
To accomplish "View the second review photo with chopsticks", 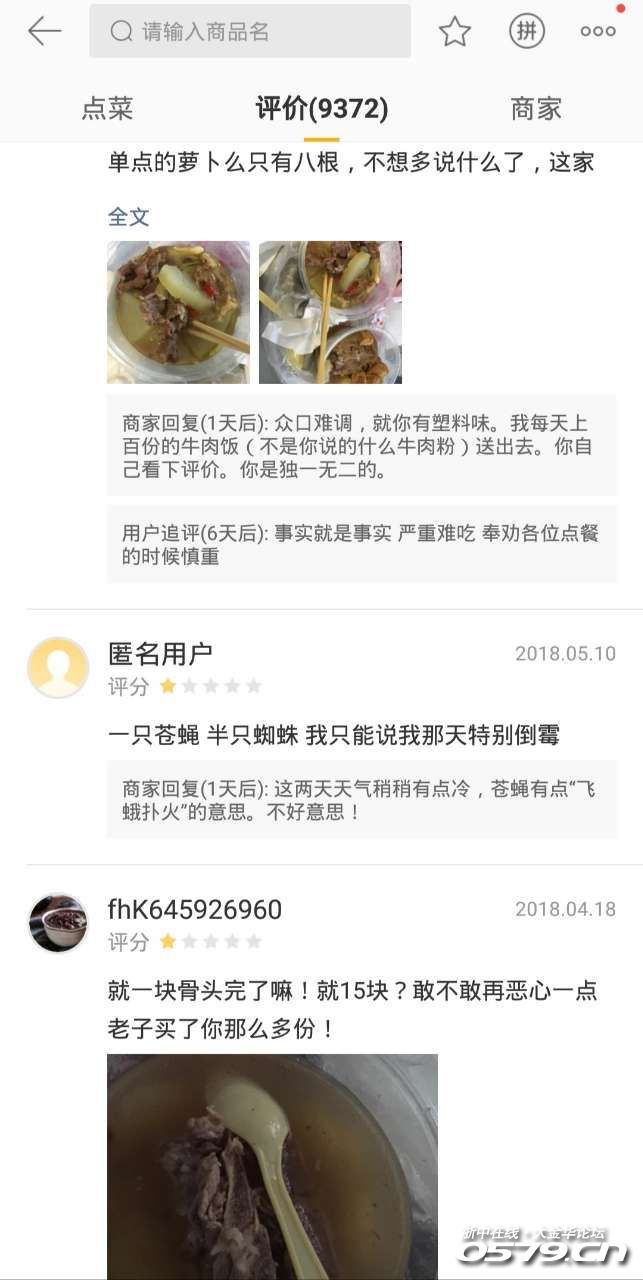I will pos(330,312).
